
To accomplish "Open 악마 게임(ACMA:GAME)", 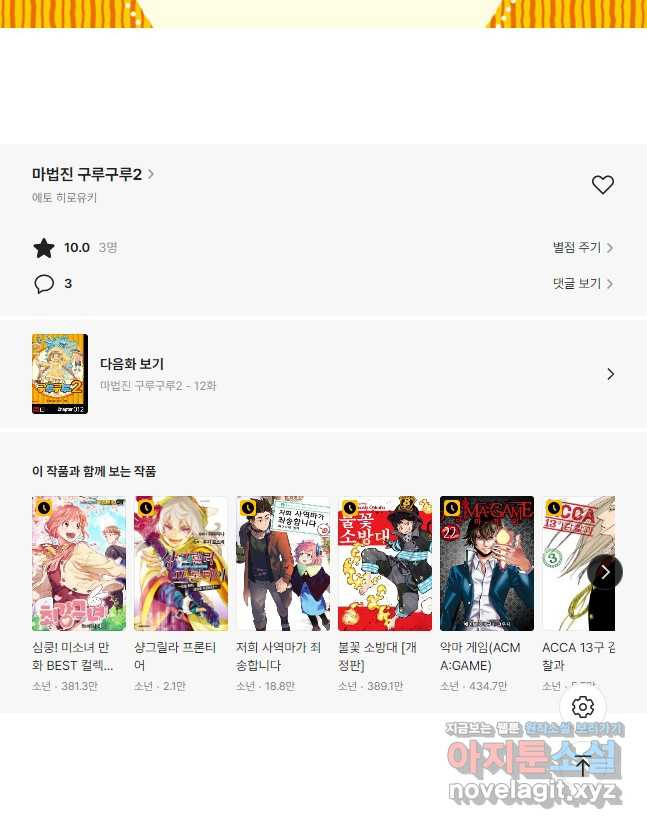I will [x=487, y=563].
